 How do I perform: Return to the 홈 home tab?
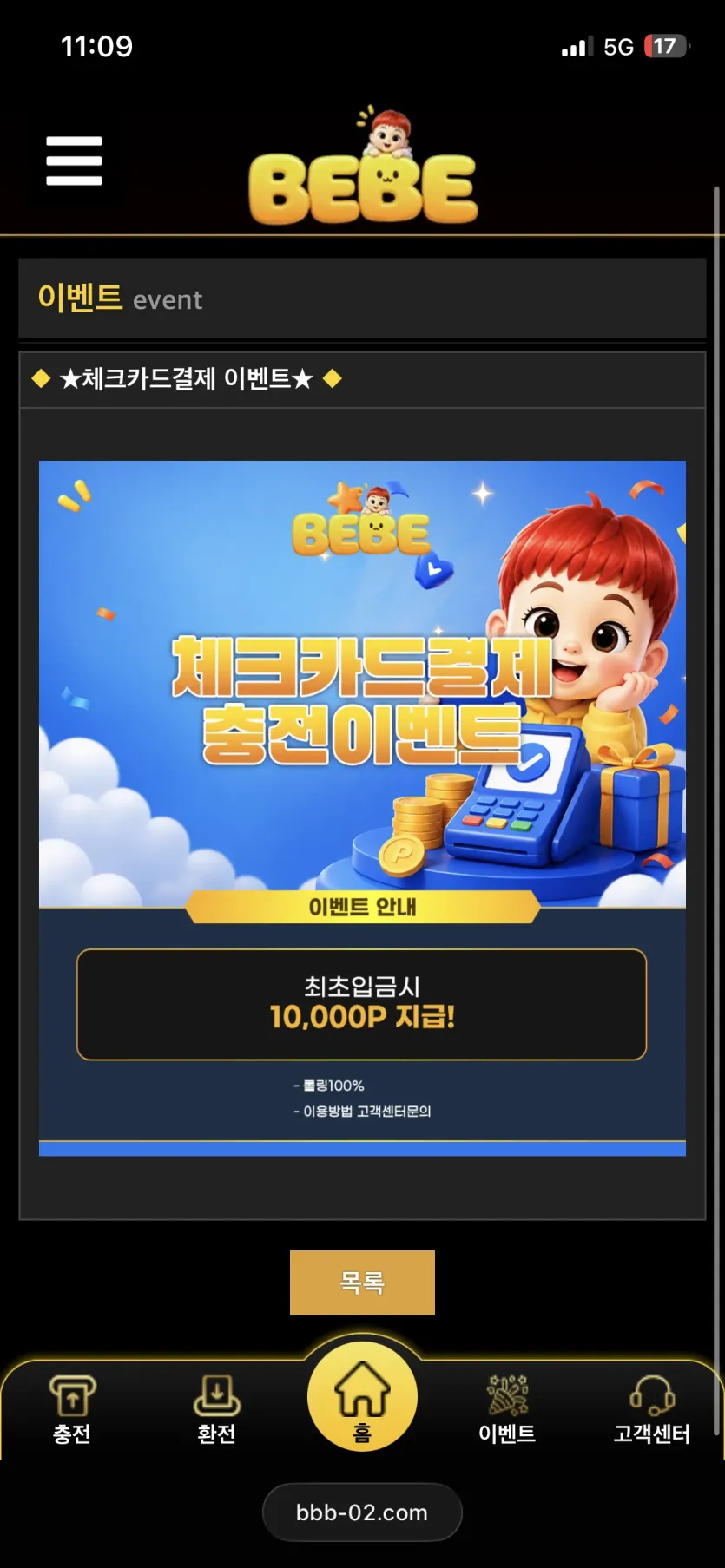[x=362, y=1395]
